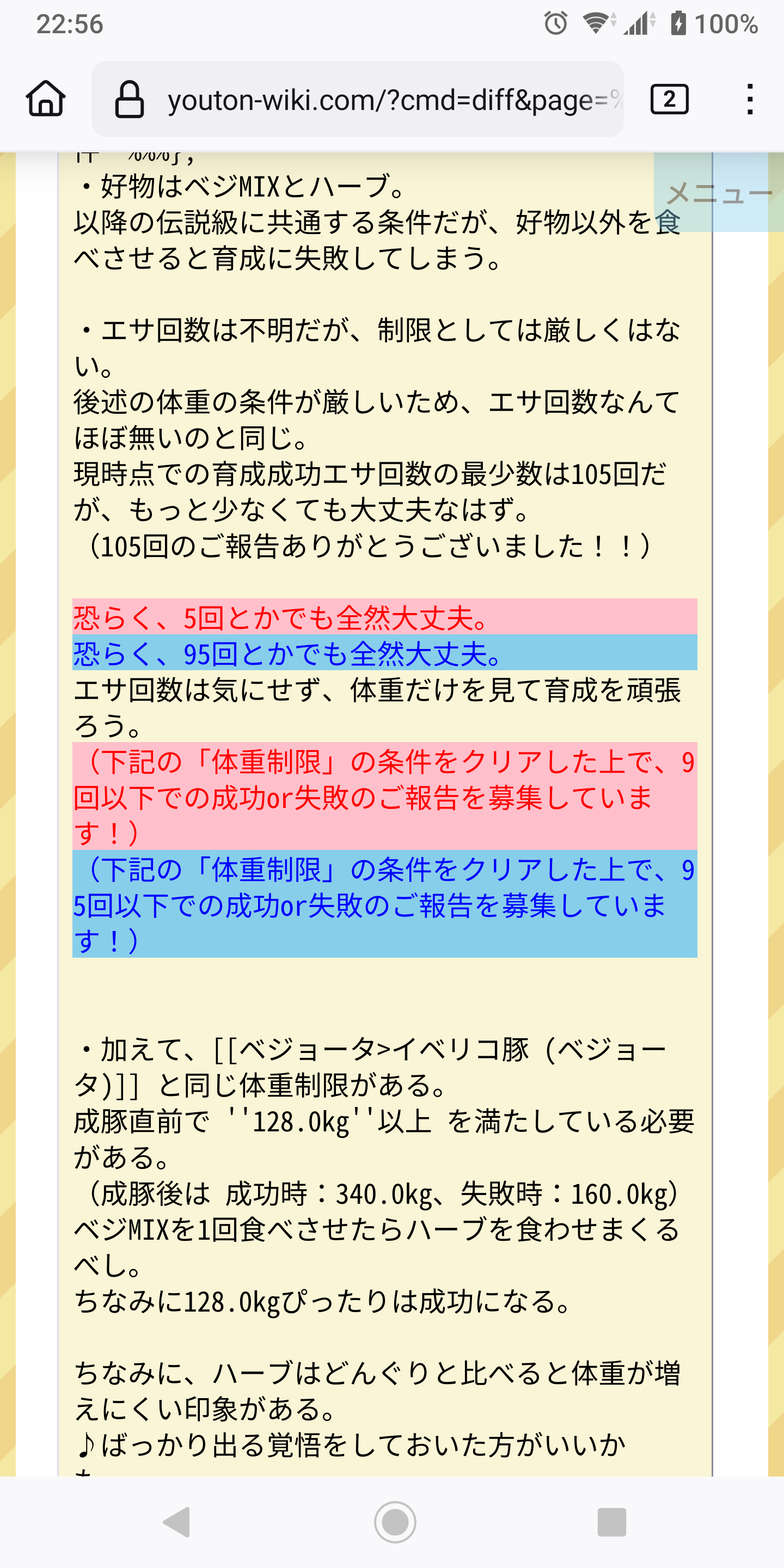Open the browser overflow menu
Image resolution: width=784 pixels, height=1568 pixels.
(x=749, y=99)
